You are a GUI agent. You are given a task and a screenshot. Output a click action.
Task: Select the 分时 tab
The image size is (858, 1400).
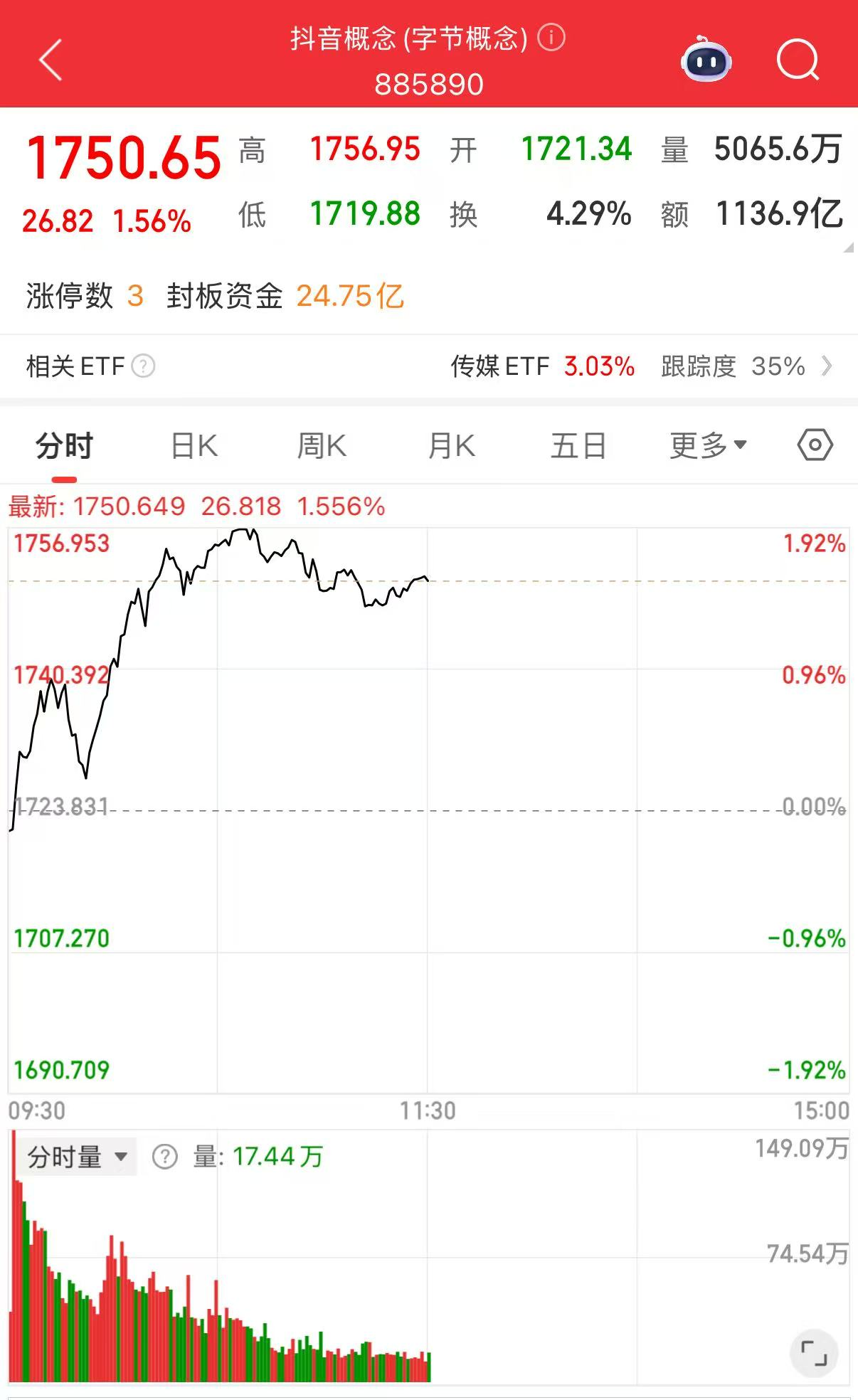point(64,446)
